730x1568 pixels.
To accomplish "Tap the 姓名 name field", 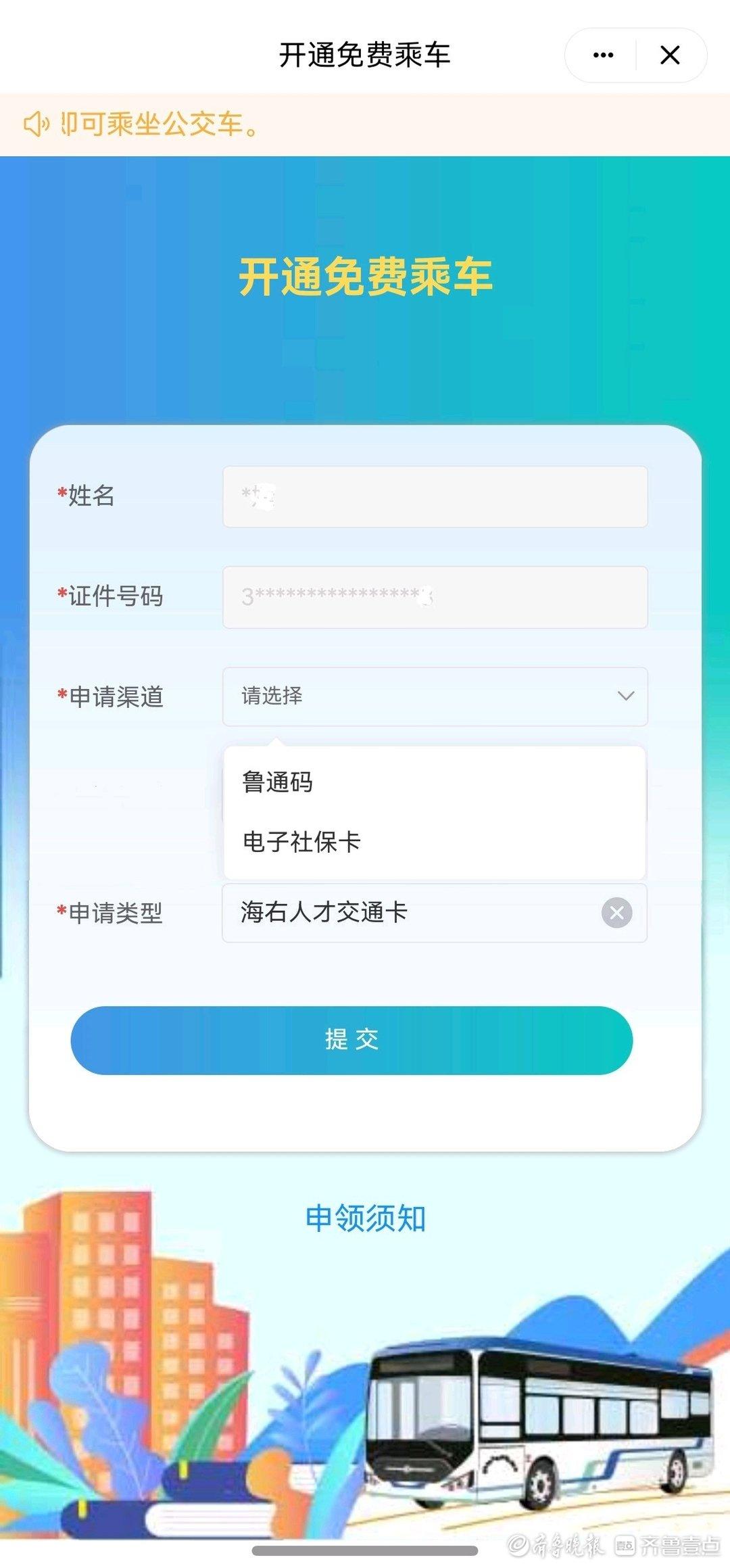I will pyautogui.click(x=435, y=496).
